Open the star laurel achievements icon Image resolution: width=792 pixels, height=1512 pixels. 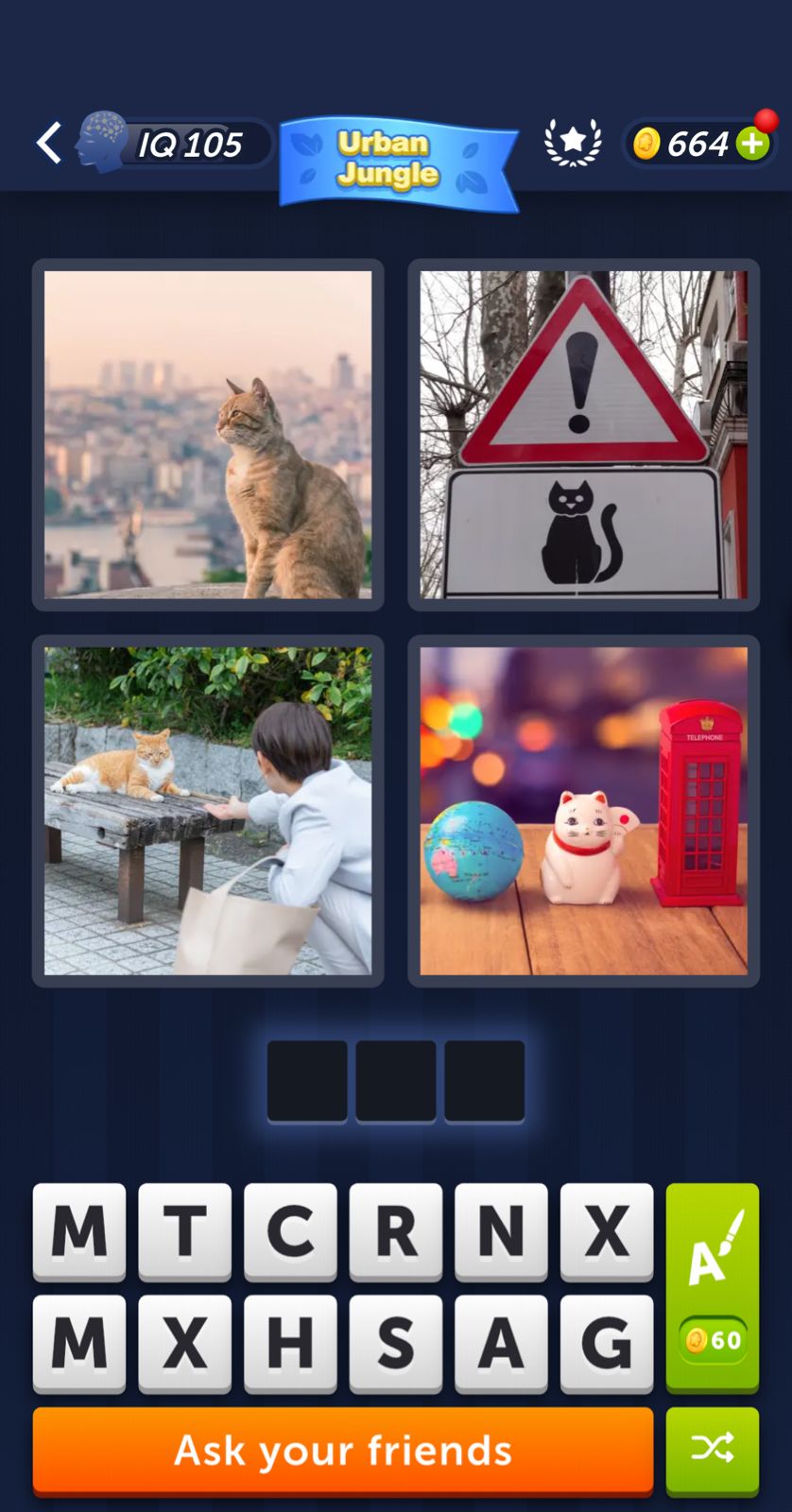click(x=573, y=143)
